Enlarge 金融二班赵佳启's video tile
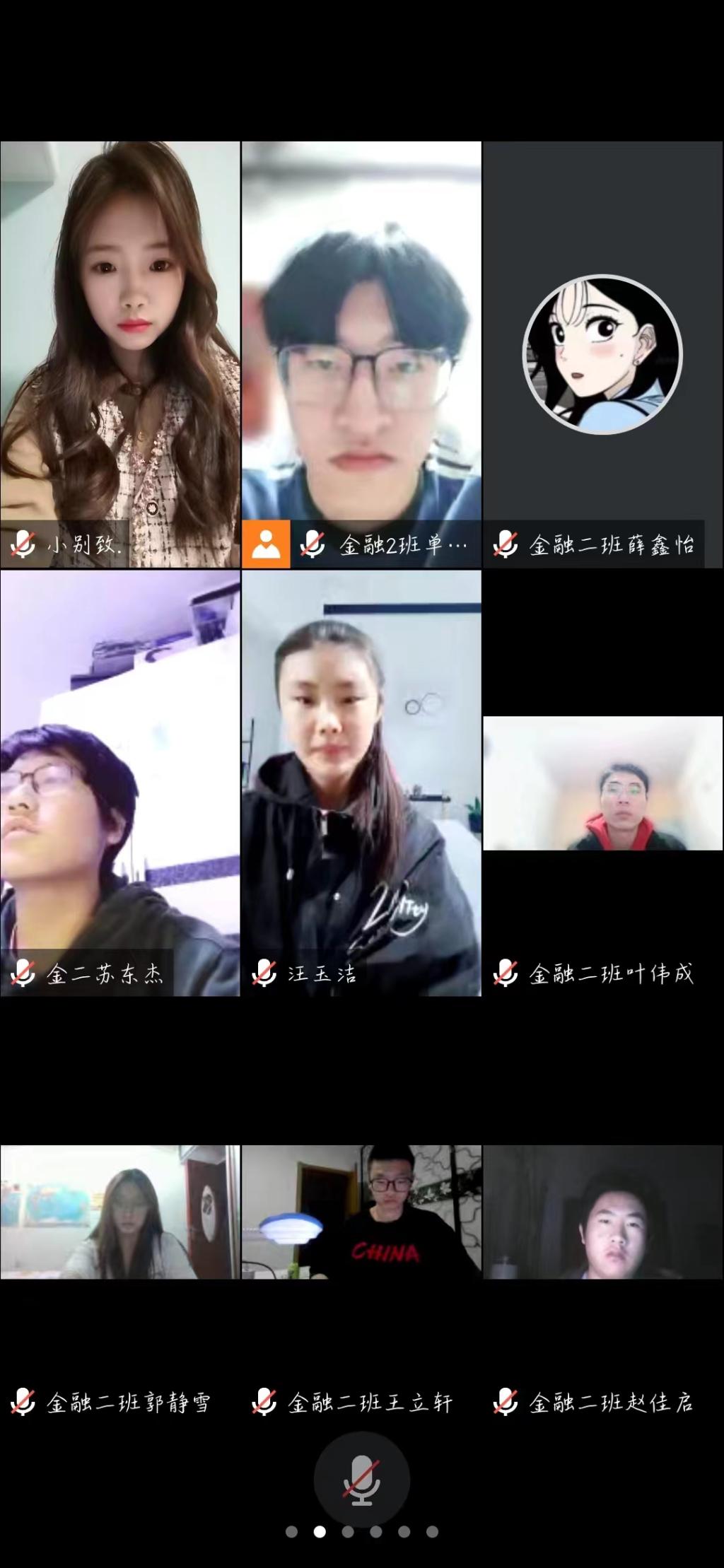This screenshot has height=1568, width=724. coord(602,1212)
